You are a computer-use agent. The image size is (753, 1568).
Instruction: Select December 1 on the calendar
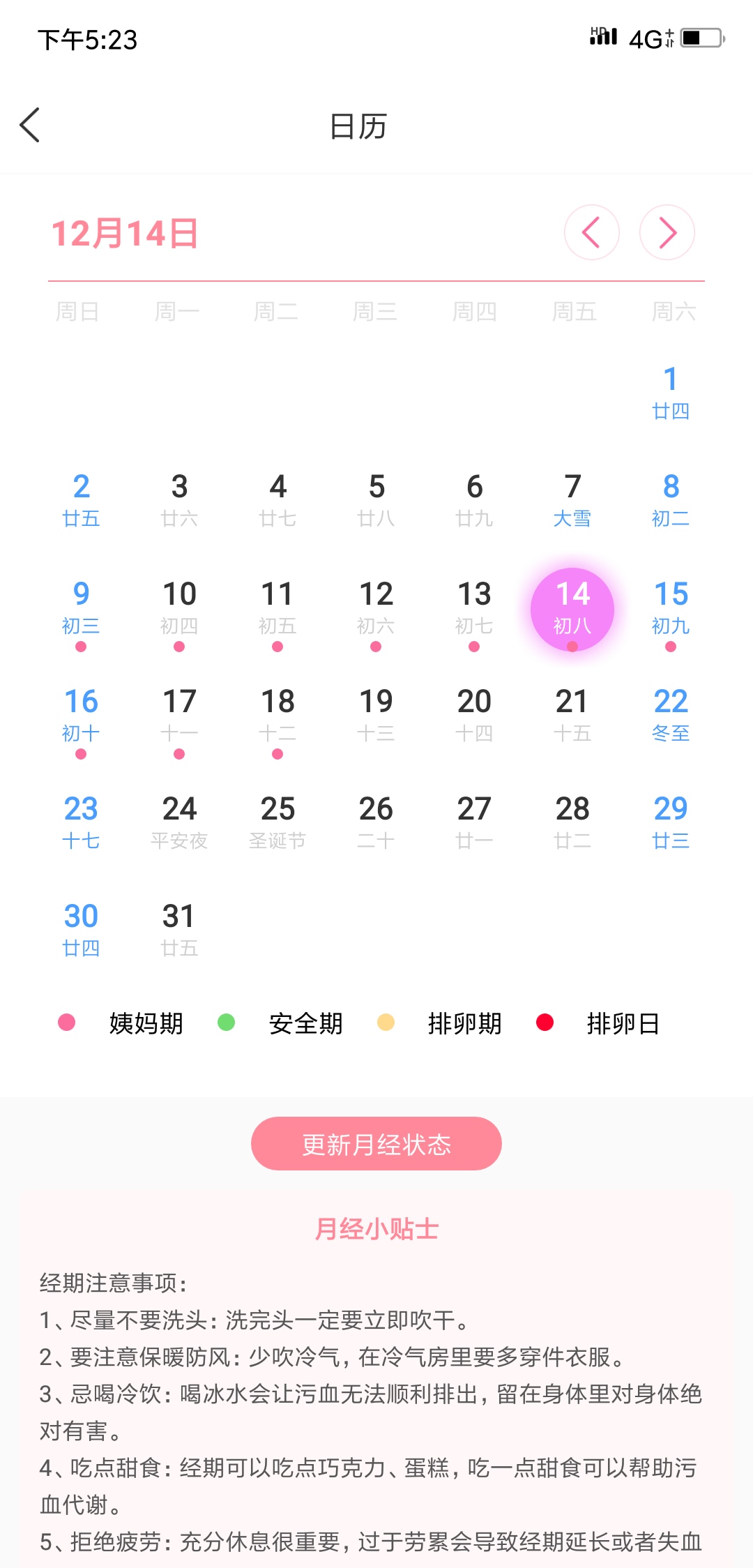tap(670, 392)
